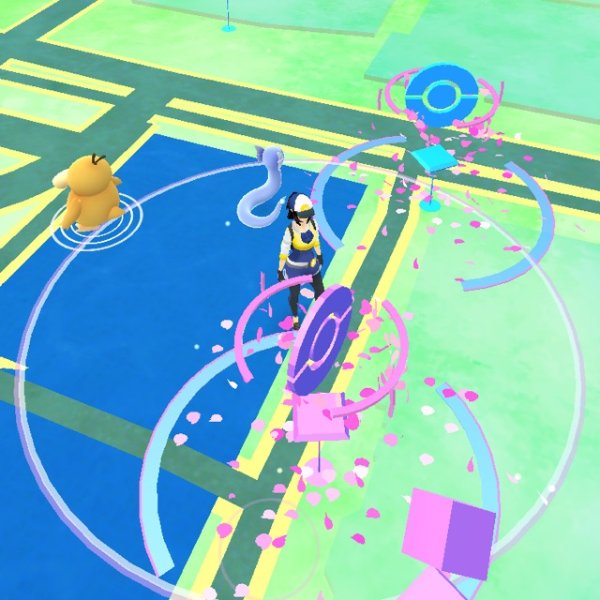Tap the wild Psyduck on the water
The image size is (600, 600).
pos(87,192)
